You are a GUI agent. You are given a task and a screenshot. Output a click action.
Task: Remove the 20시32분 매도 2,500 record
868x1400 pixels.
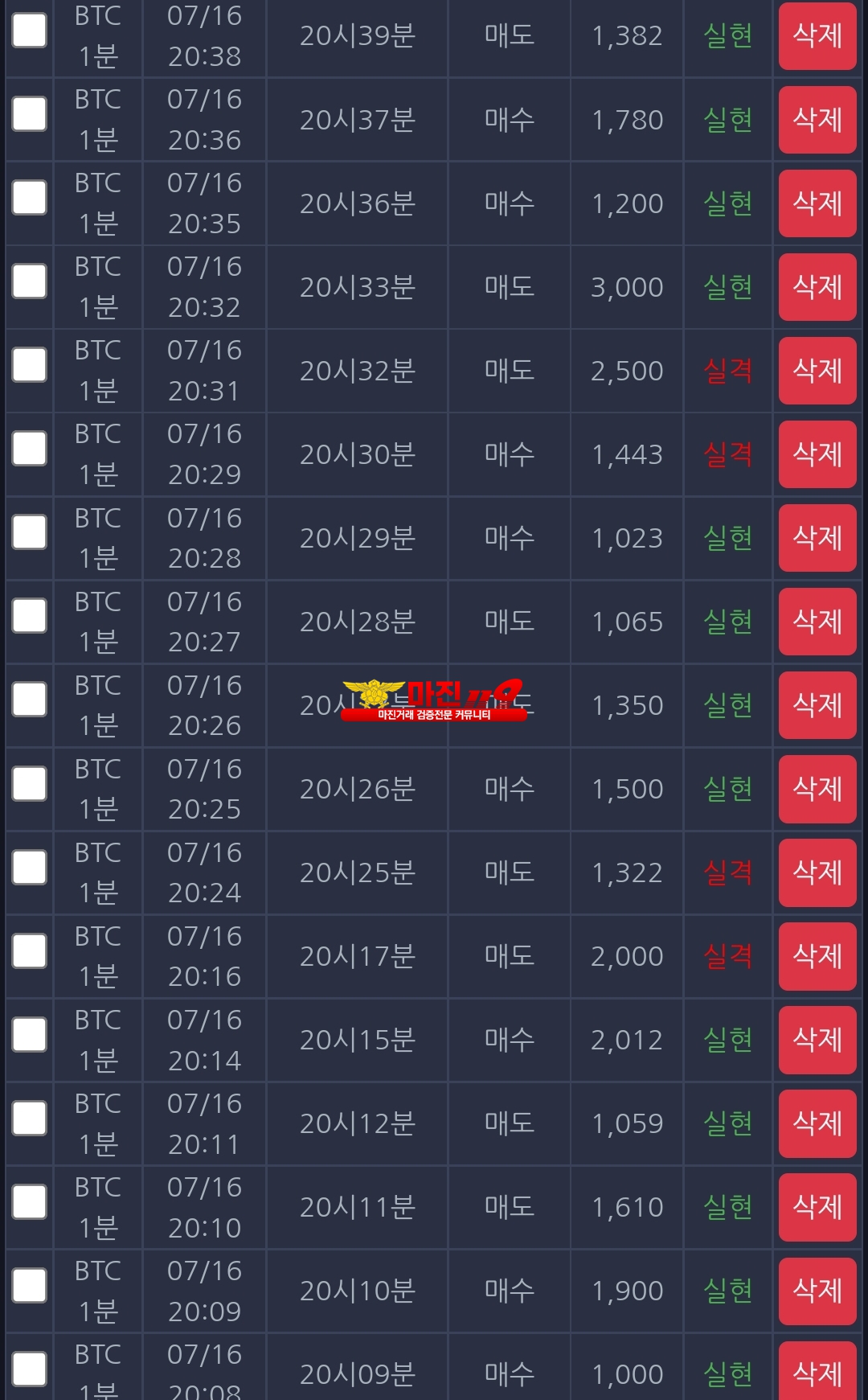click(817, 370)
